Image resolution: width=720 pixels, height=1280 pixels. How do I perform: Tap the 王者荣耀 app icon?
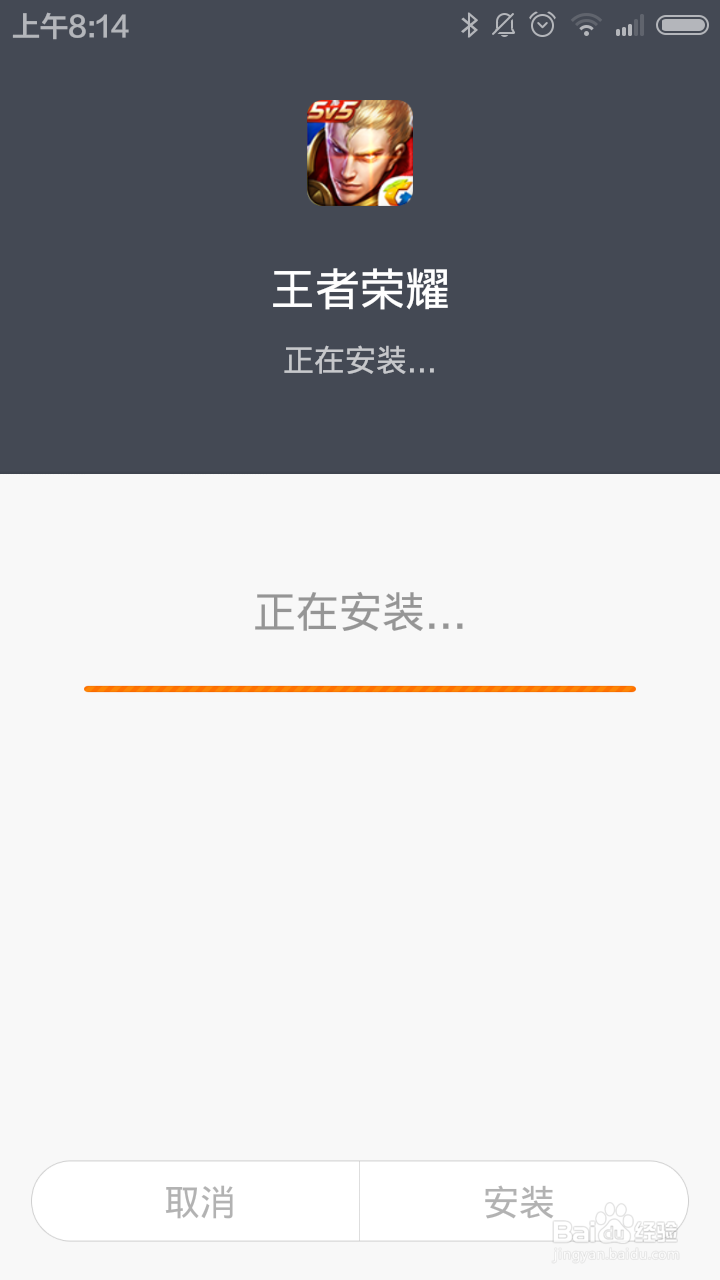coord(360,155)
